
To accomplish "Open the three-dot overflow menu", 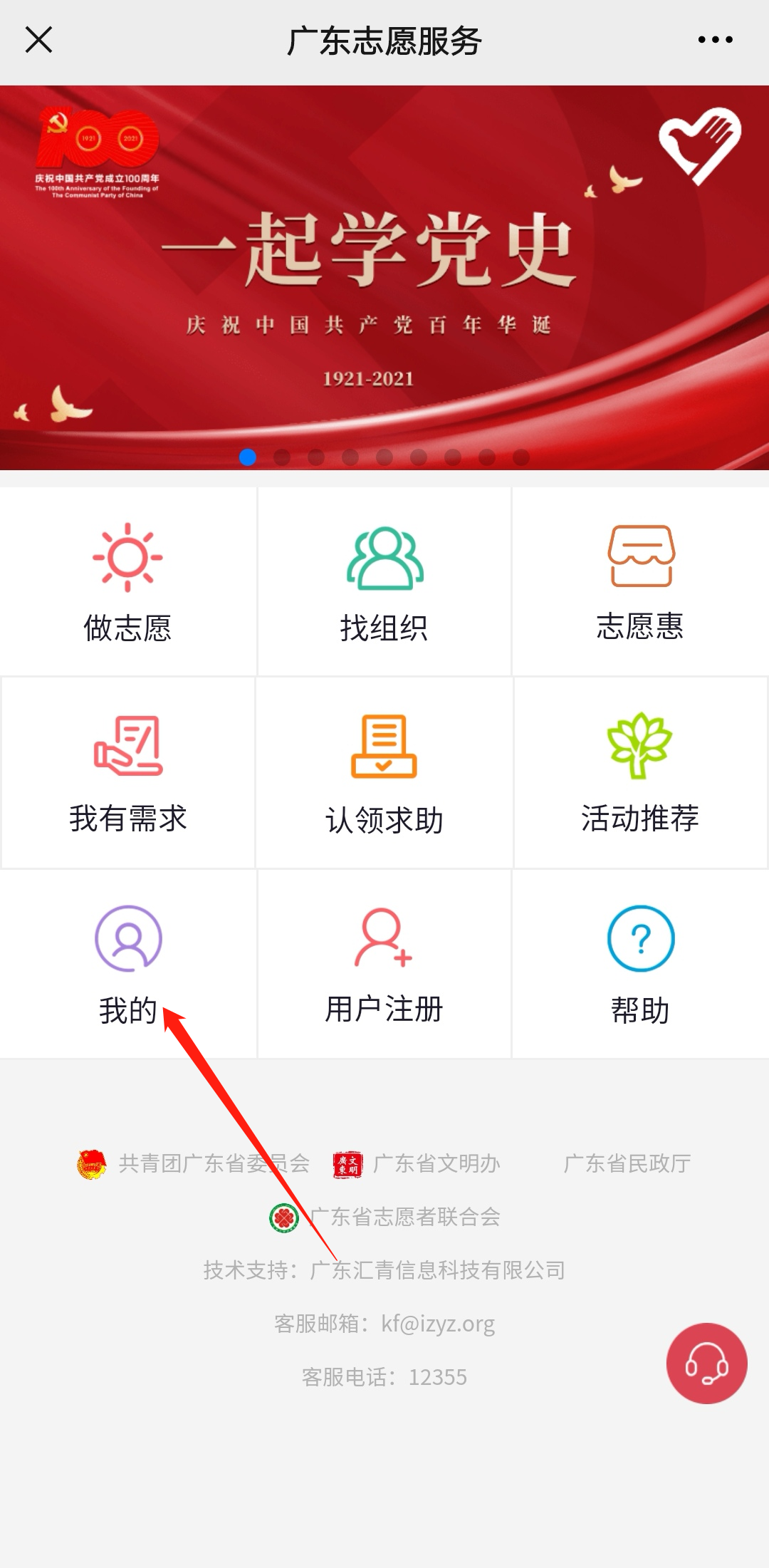I will [x=715, y=40].
